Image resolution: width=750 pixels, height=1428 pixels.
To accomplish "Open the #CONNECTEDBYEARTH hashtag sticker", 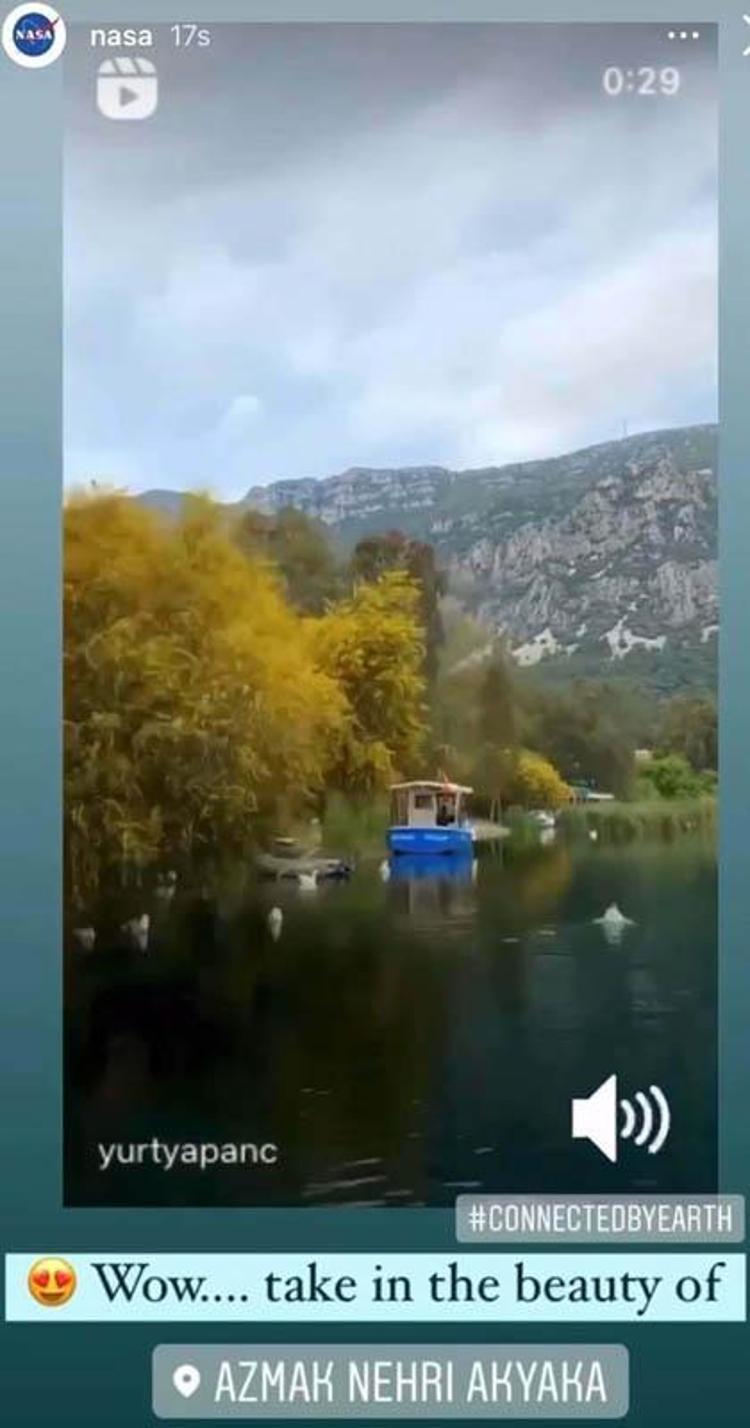I will [600, 1219].
